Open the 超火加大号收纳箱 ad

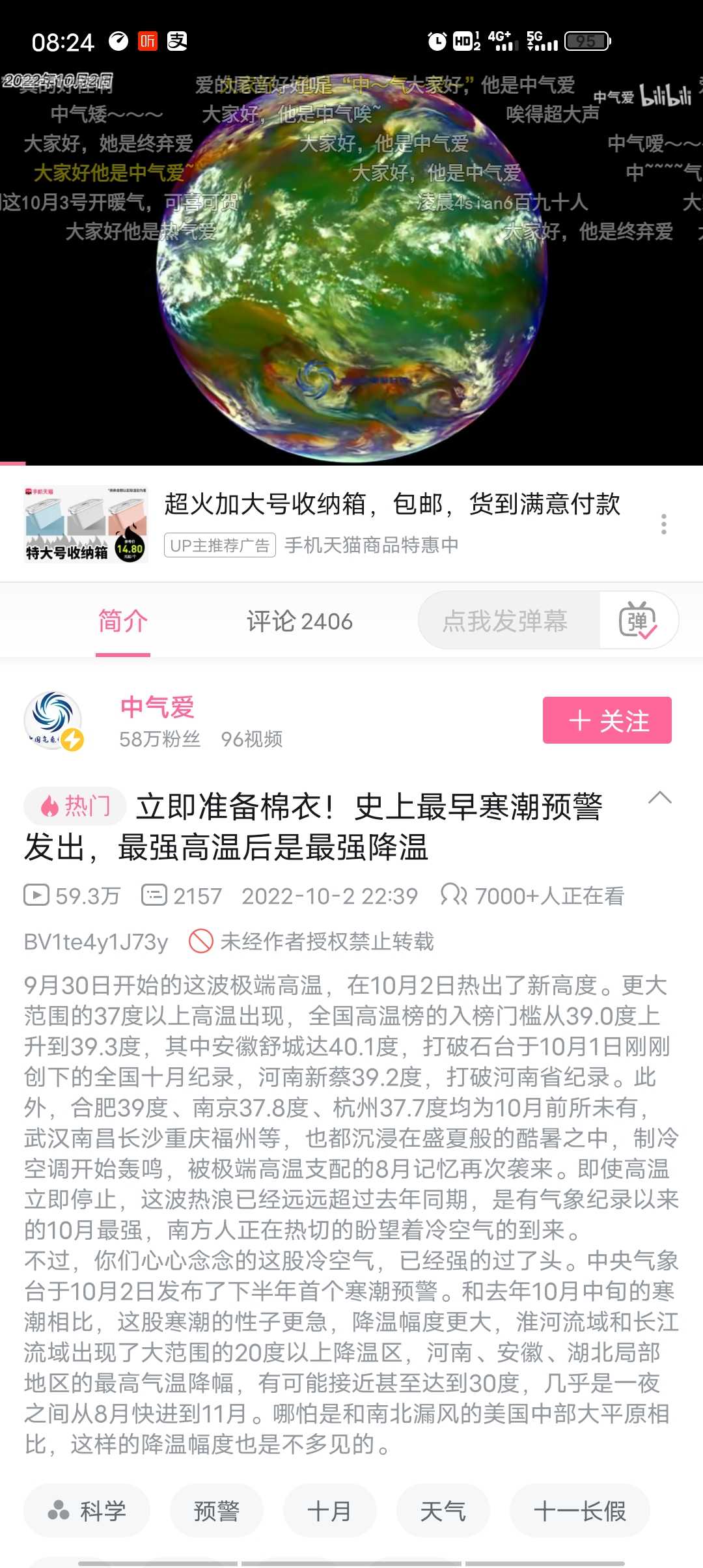click(351, 524)
